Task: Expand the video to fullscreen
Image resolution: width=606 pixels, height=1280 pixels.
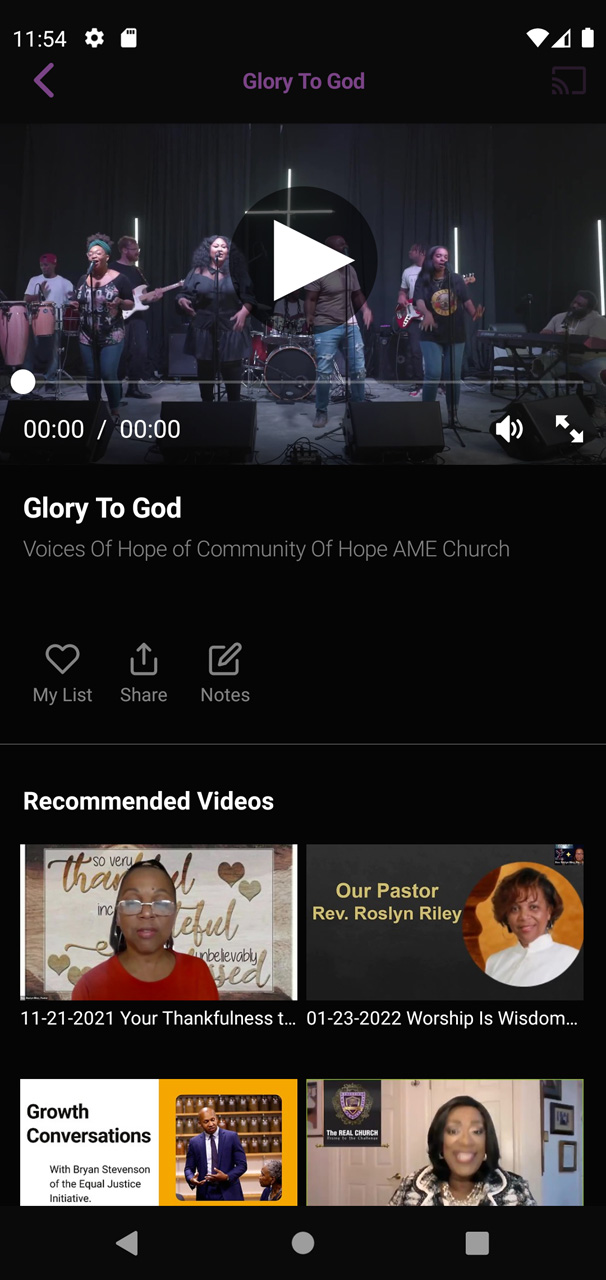Action: [x=569, y=429]
